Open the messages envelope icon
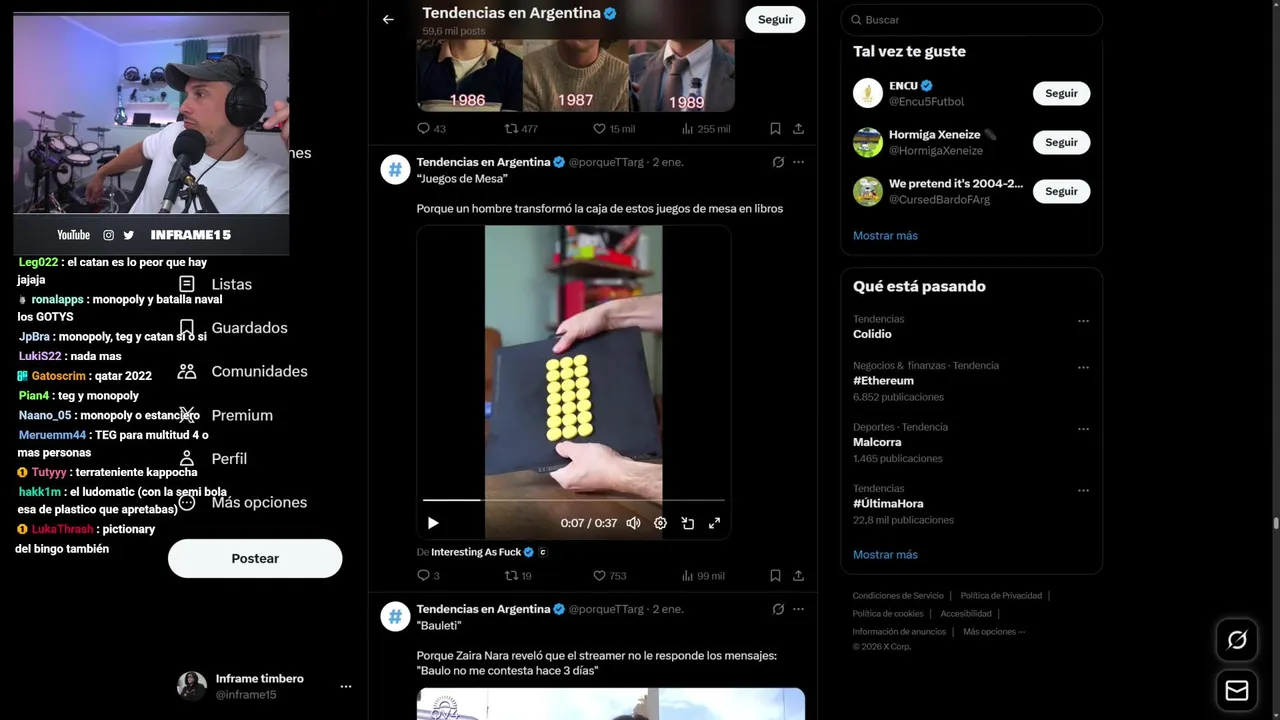1280x720 pixels. point(1237,690)
